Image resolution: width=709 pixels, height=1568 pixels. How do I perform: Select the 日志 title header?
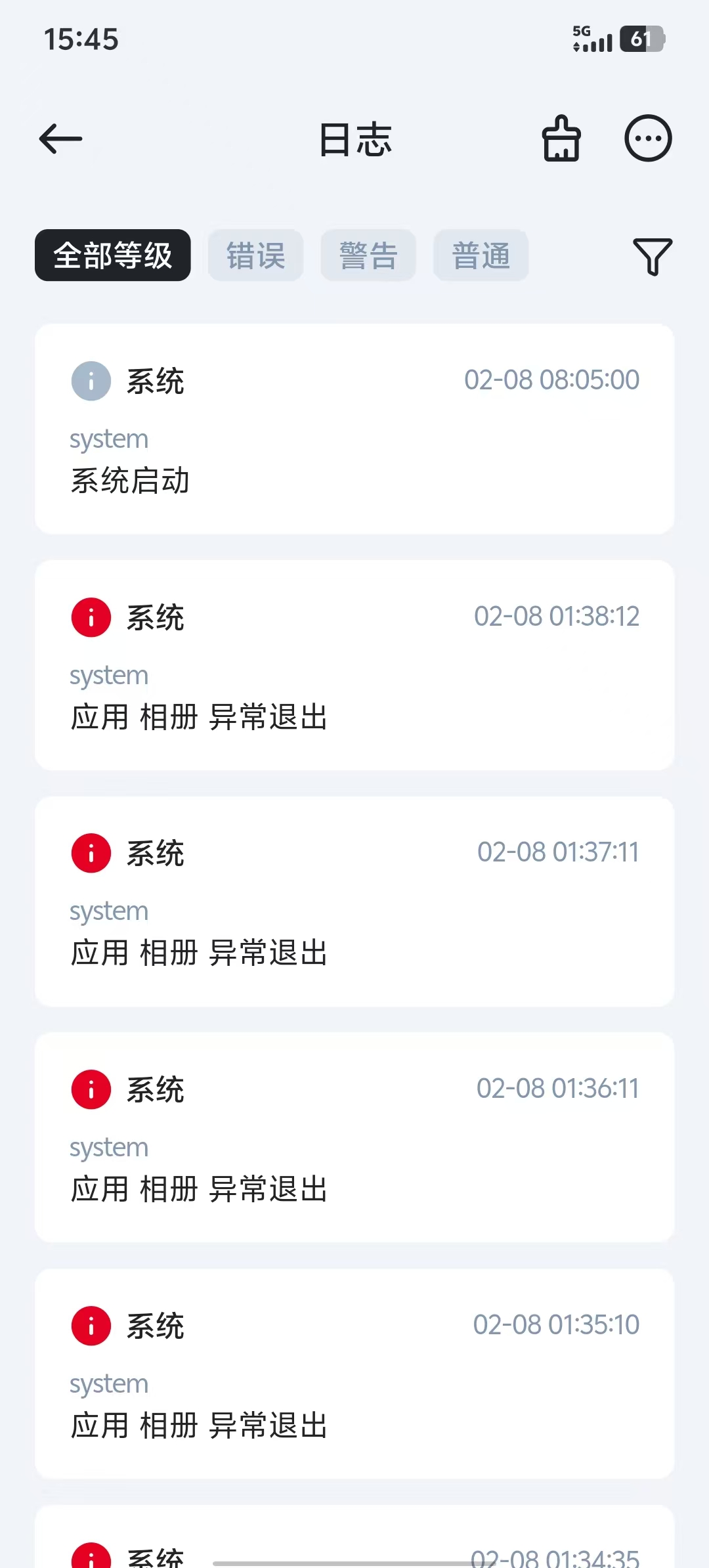coord(354,139)
